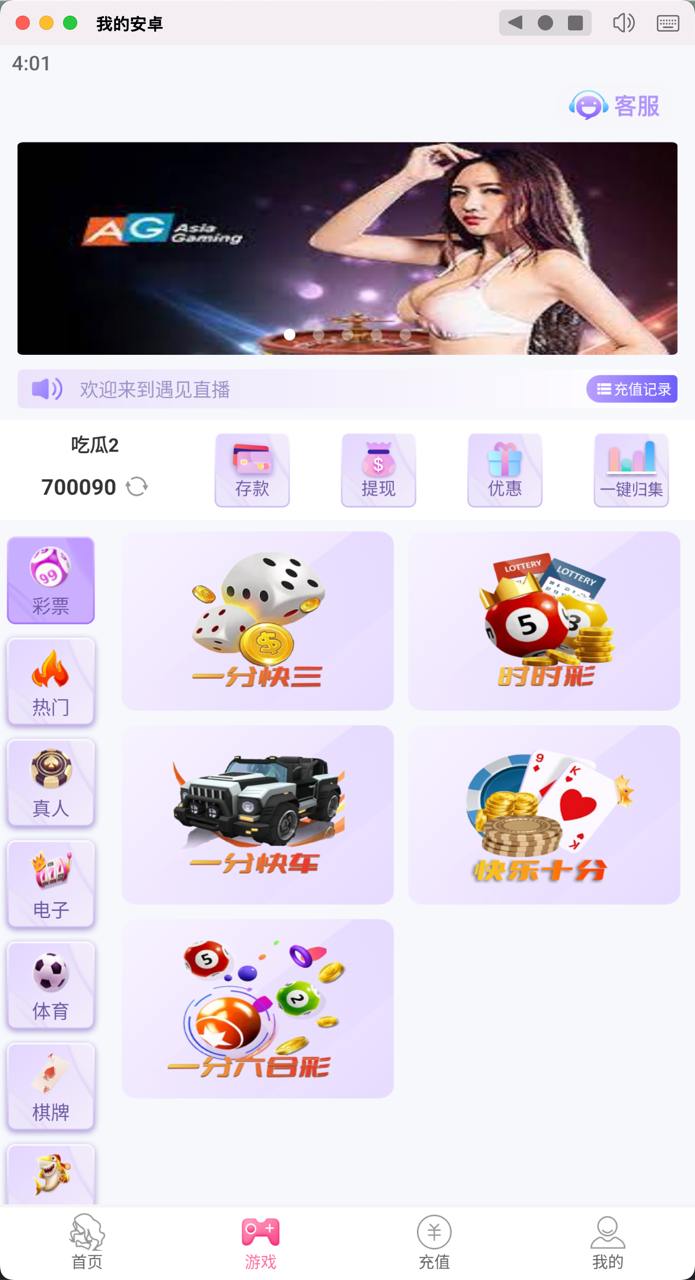Switch to the 真人 category
The height and width of the screenshot is (1280, 695).
(51, 783)
